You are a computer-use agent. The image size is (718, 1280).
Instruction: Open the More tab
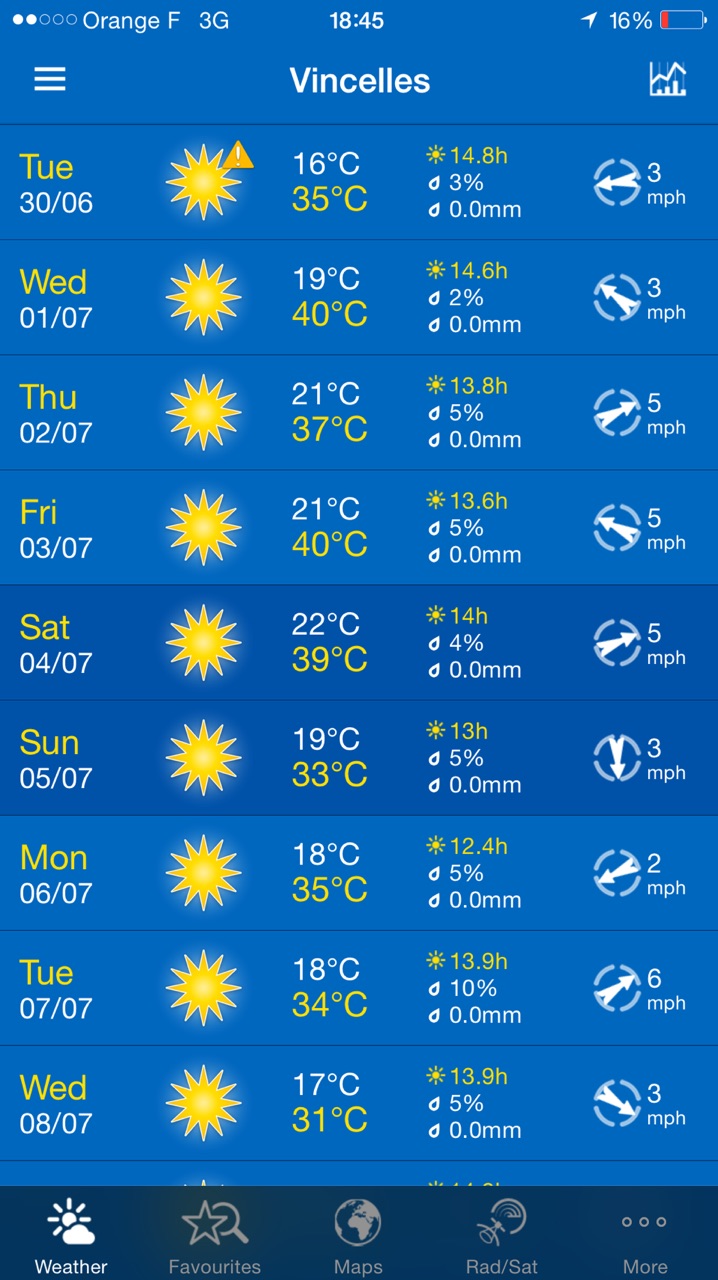pyautogui.click(x=645, y=1235)
